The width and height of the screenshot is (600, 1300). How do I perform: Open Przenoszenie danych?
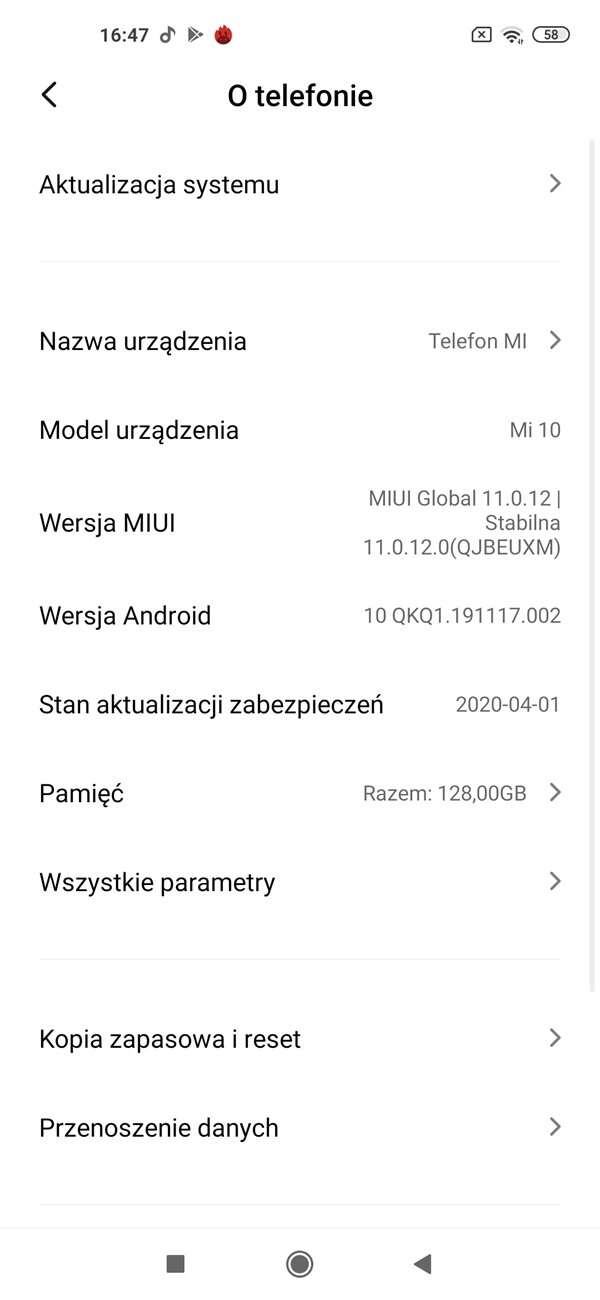tap(299, 1128)
